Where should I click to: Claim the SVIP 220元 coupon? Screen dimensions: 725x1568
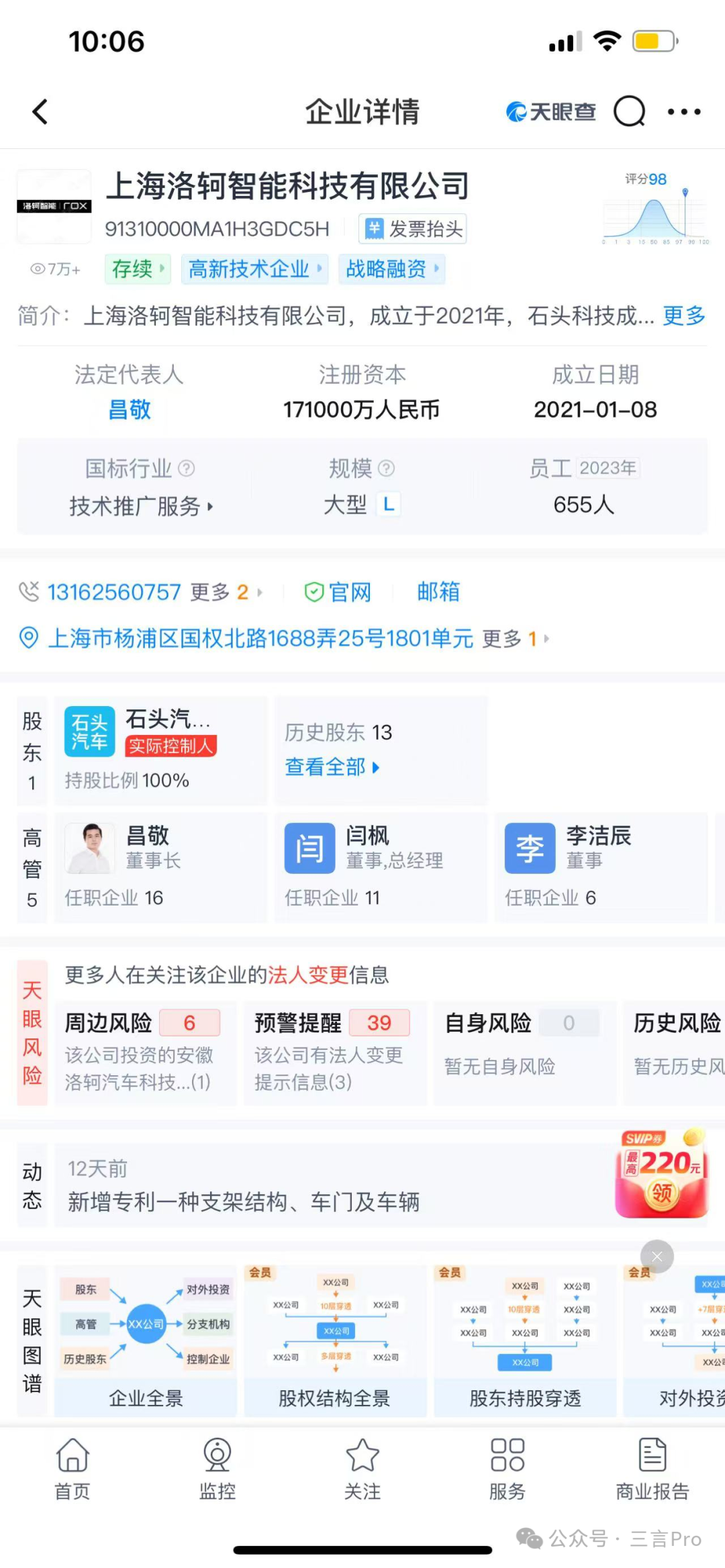tap(661, 1175)
